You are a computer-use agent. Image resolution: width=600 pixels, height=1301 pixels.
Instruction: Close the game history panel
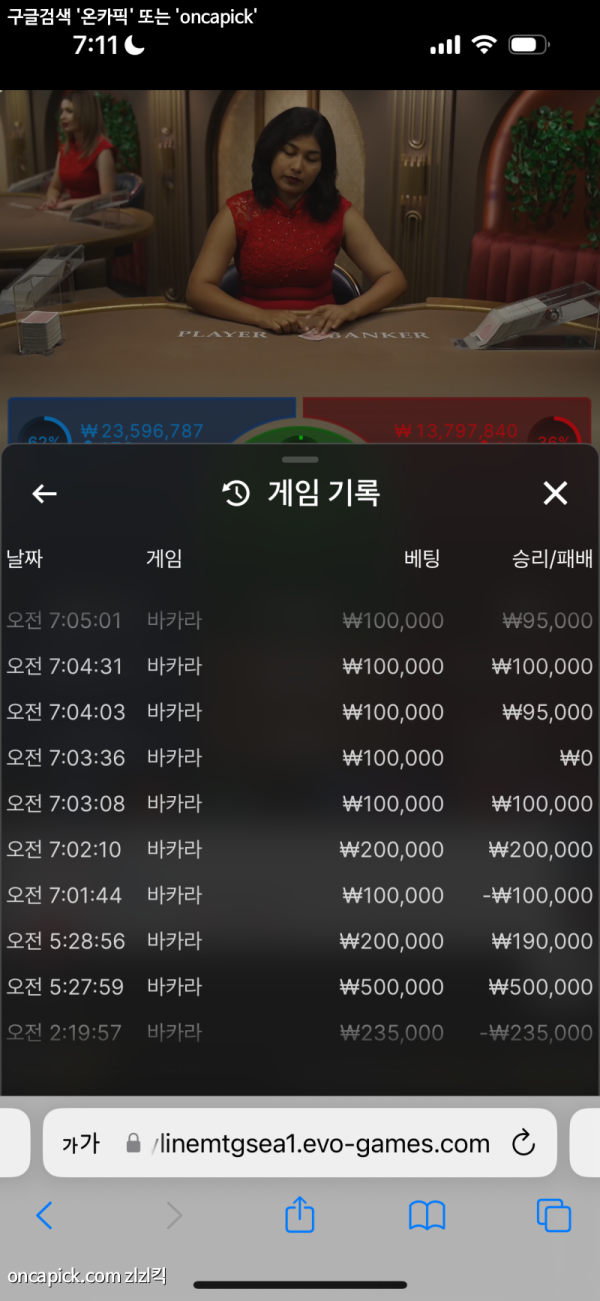(555, 493)
